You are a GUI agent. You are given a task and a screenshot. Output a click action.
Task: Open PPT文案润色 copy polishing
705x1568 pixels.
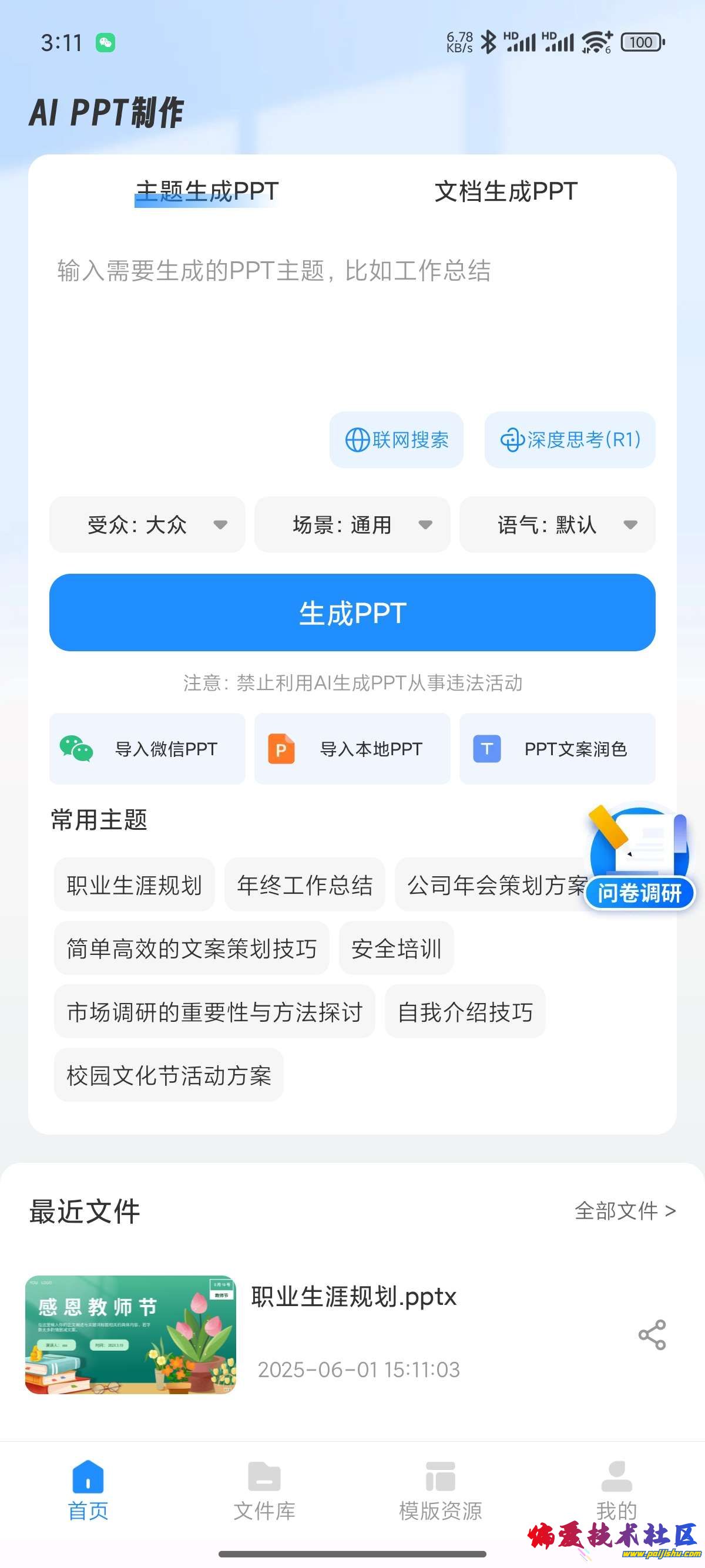coord(557,749)
